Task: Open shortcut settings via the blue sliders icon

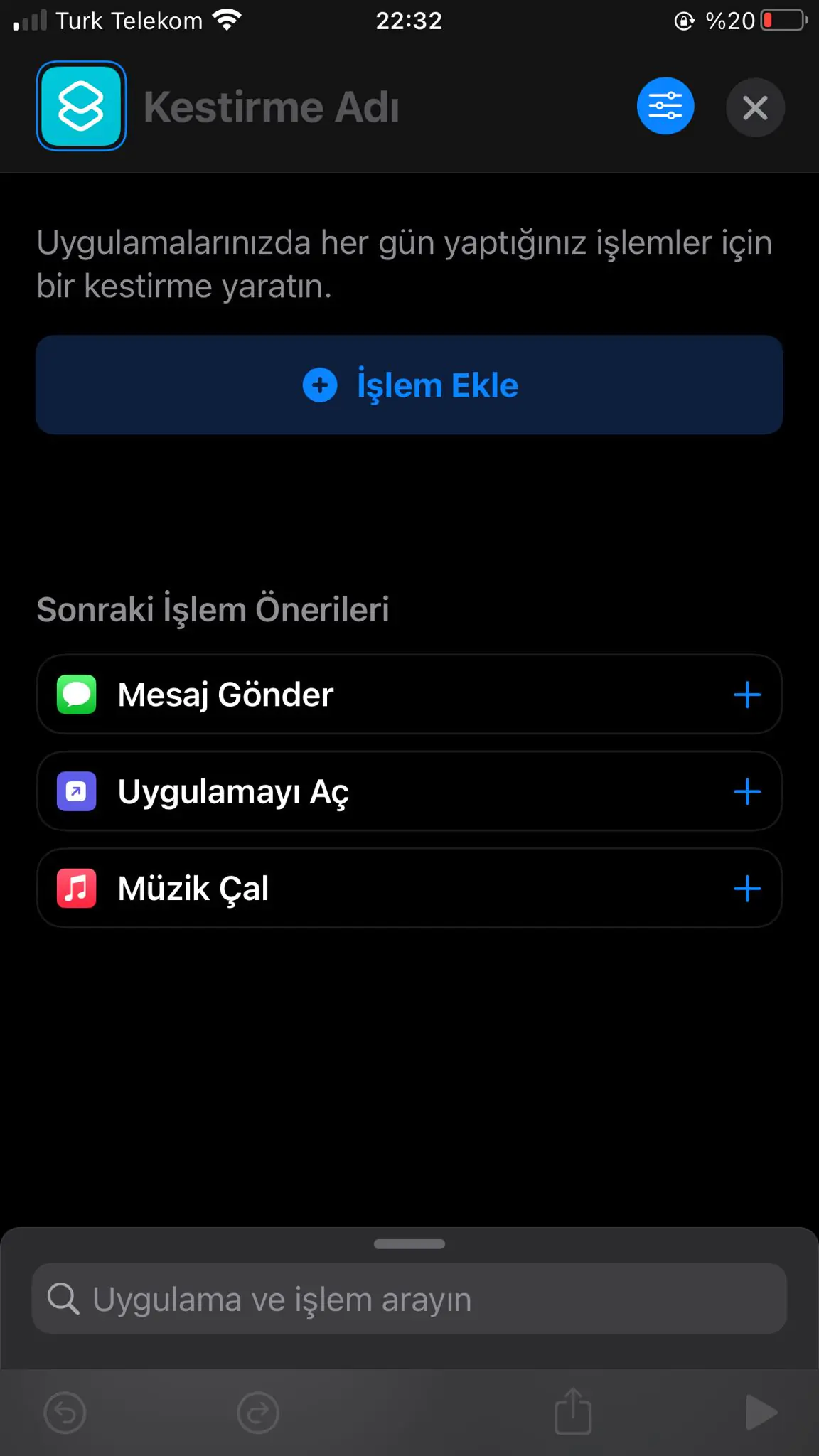Action: 665,105
